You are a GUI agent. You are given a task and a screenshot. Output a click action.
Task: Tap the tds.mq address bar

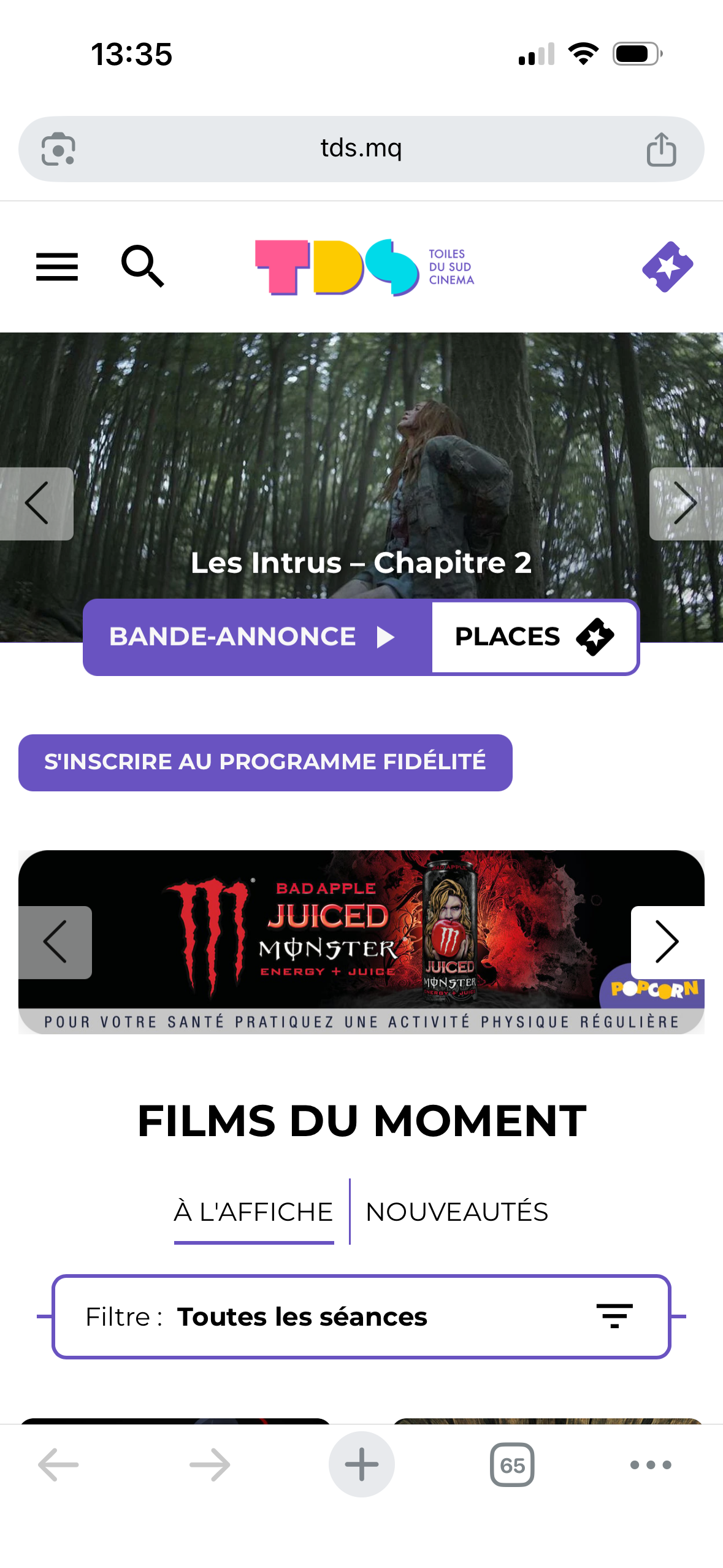[x=361, y=148]
